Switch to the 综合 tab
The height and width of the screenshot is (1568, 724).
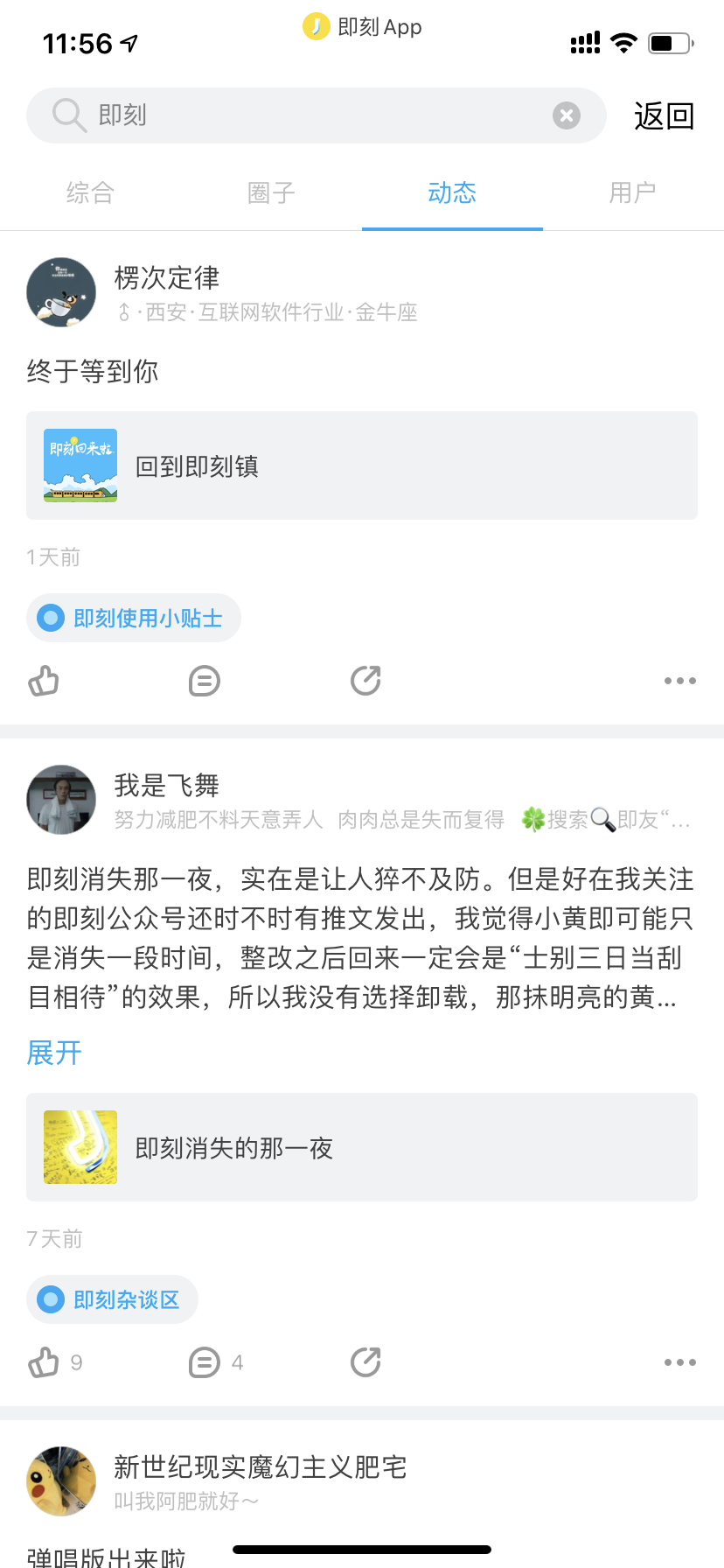[x=90, y=192]
